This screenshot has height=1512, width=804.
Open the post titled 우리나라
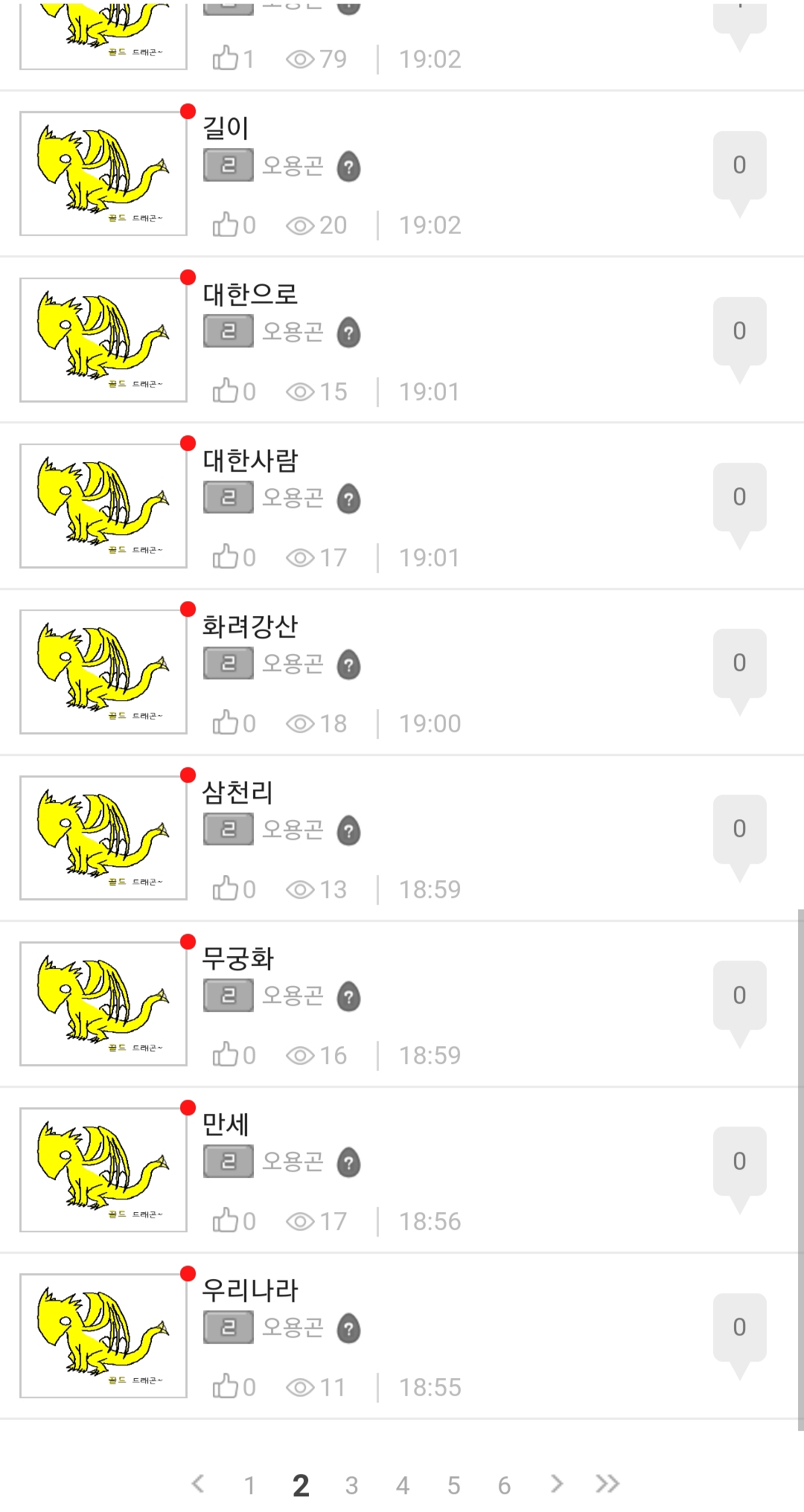(x=250, y=1290)
